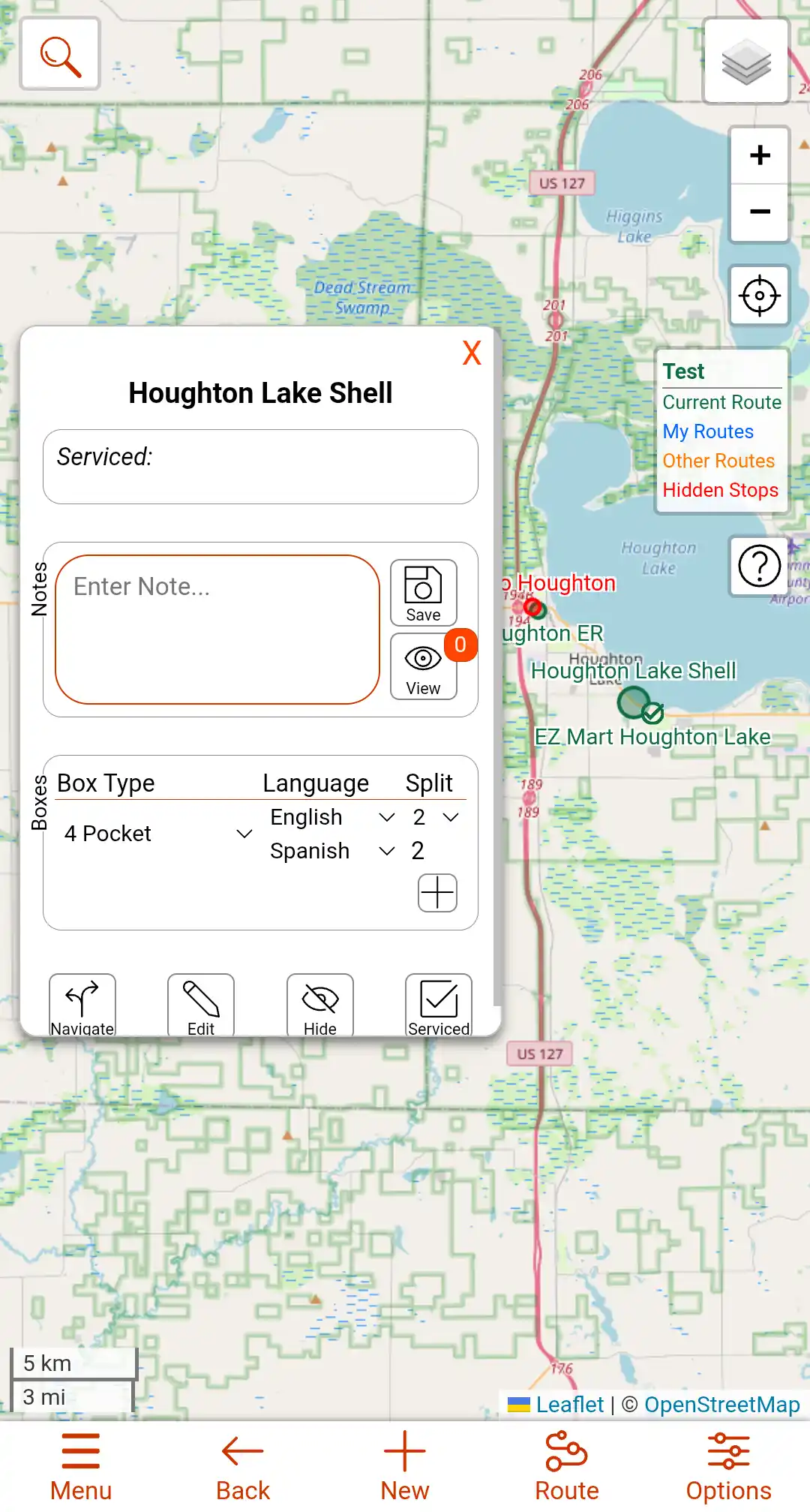Navigate to this stop
This screenshot has height=1512, width=810.
click(82, 1005)
